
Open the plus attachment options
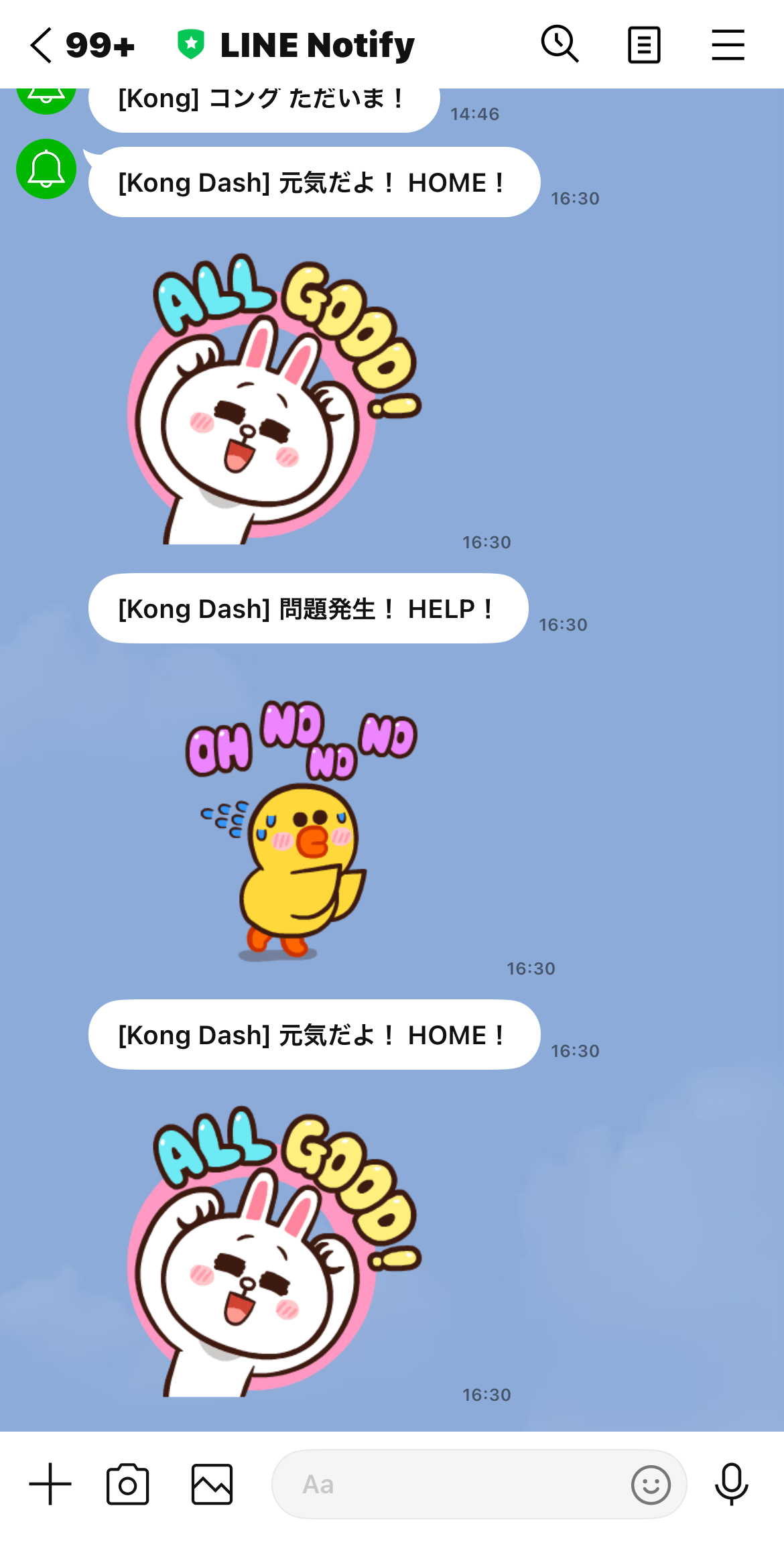coord(50,1484)
